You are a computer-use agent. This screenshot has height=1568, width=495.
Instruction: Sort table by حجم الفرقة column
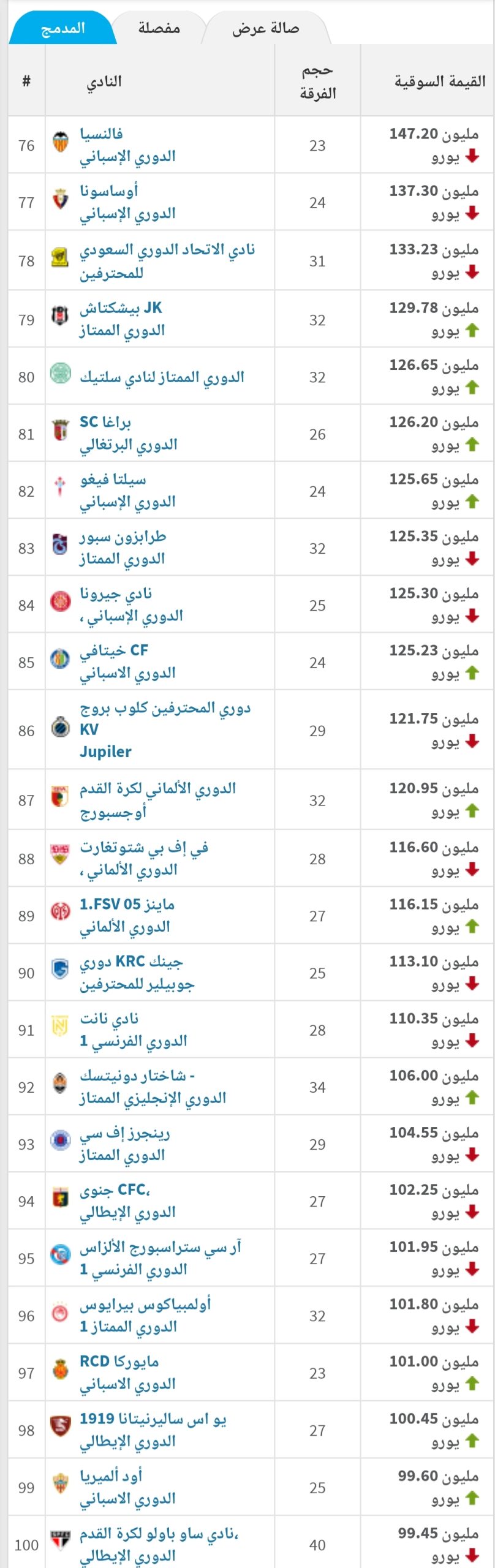(317, 81)
